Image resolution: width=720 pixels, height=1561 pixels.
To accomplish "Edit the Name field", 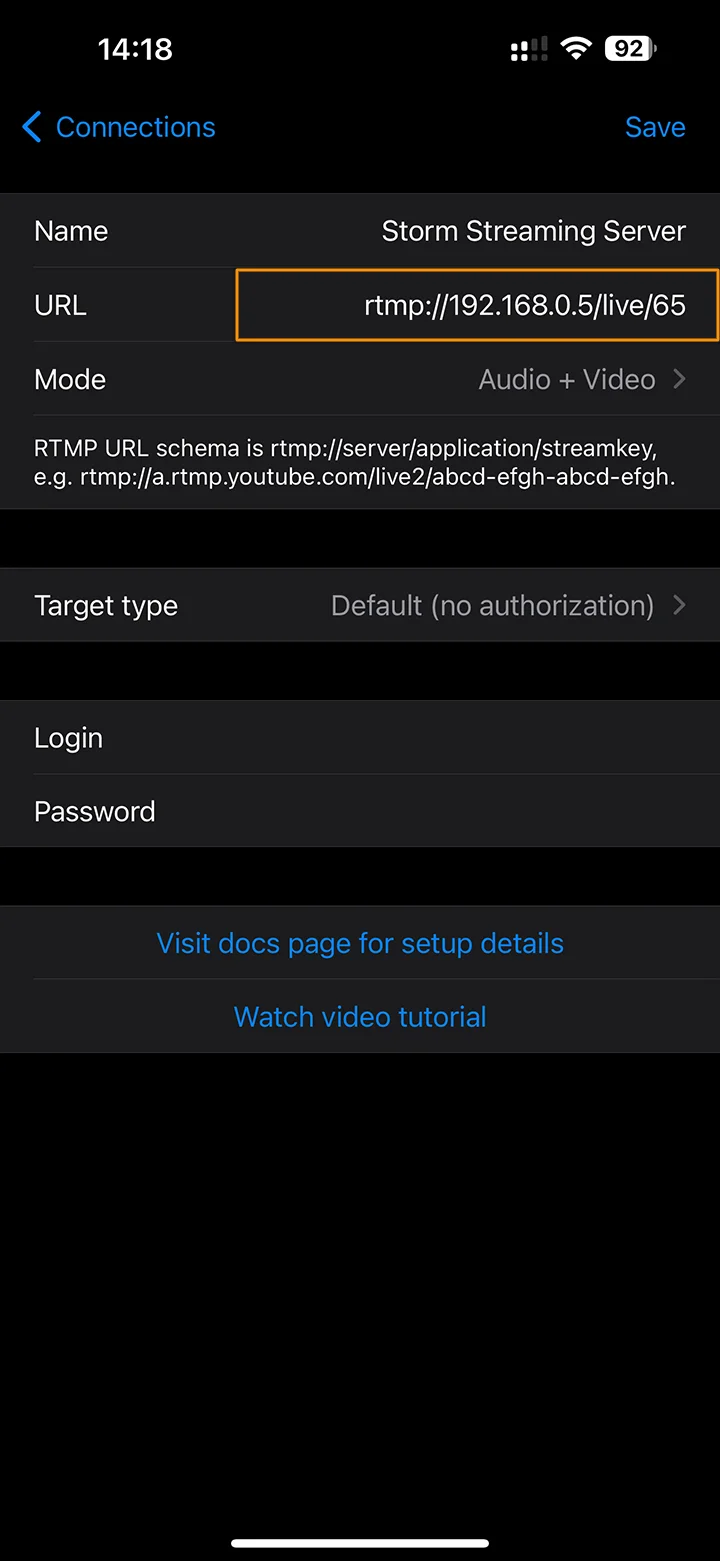I will pyautogui.click(x=532, y=231).
